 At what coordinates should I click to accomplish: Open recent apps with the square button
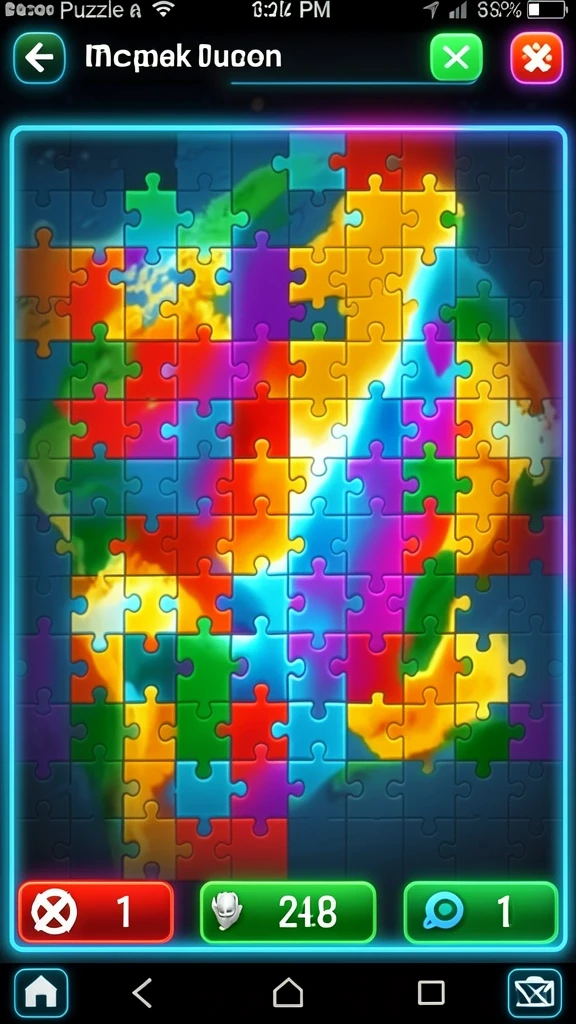[431, 993]
